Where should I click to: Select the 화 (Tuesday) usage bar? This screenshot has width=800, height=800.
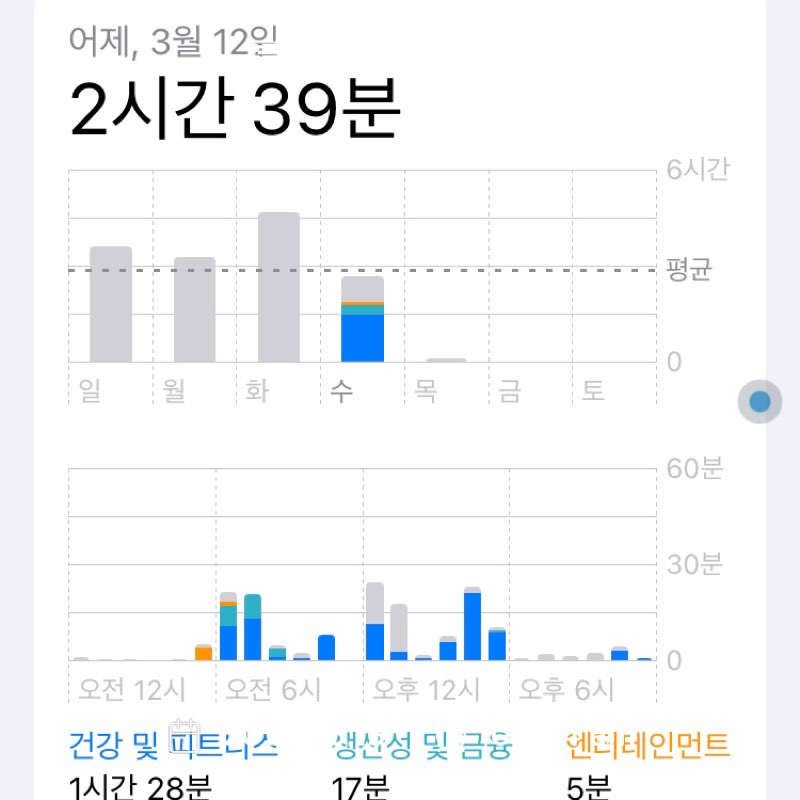[279, 287]
